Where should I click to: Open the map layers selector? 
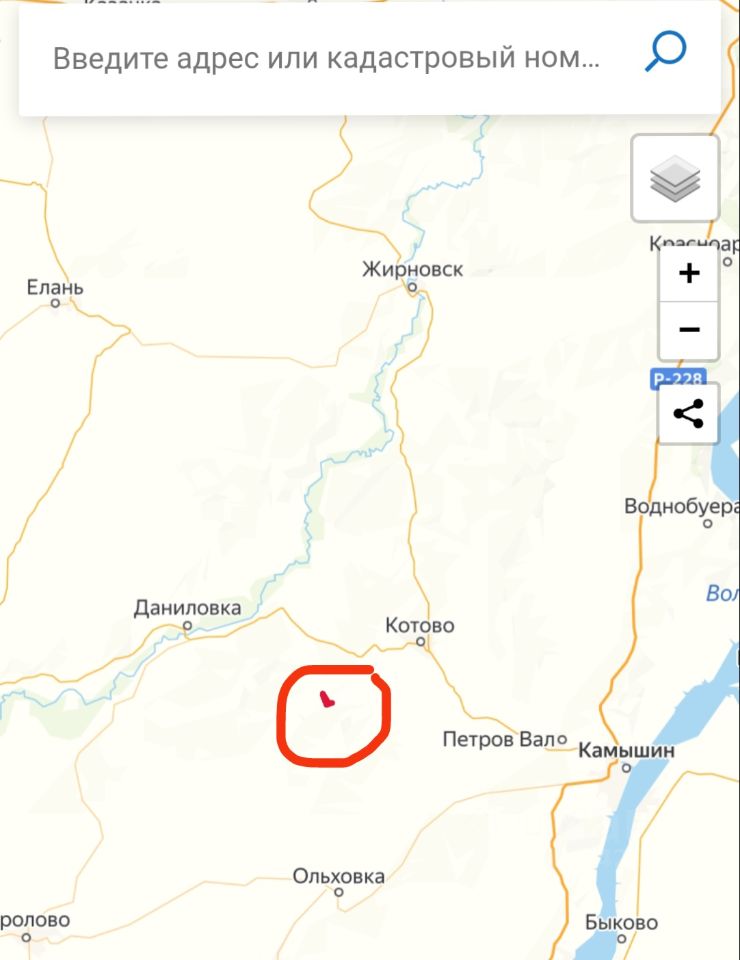point(675,179)
